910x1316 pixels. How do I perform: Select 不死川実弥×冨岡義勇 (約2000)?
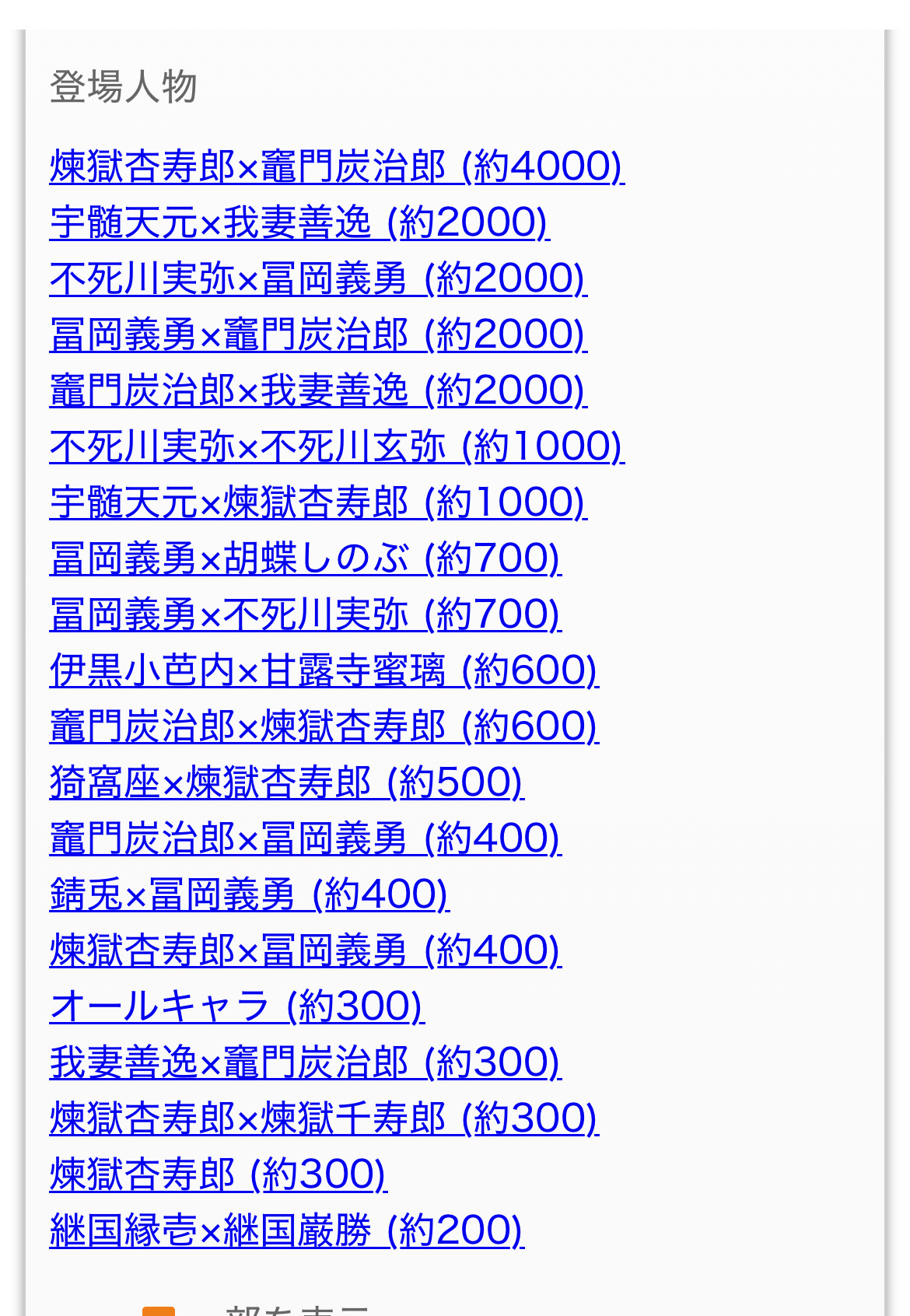click(x=317, y=278)
